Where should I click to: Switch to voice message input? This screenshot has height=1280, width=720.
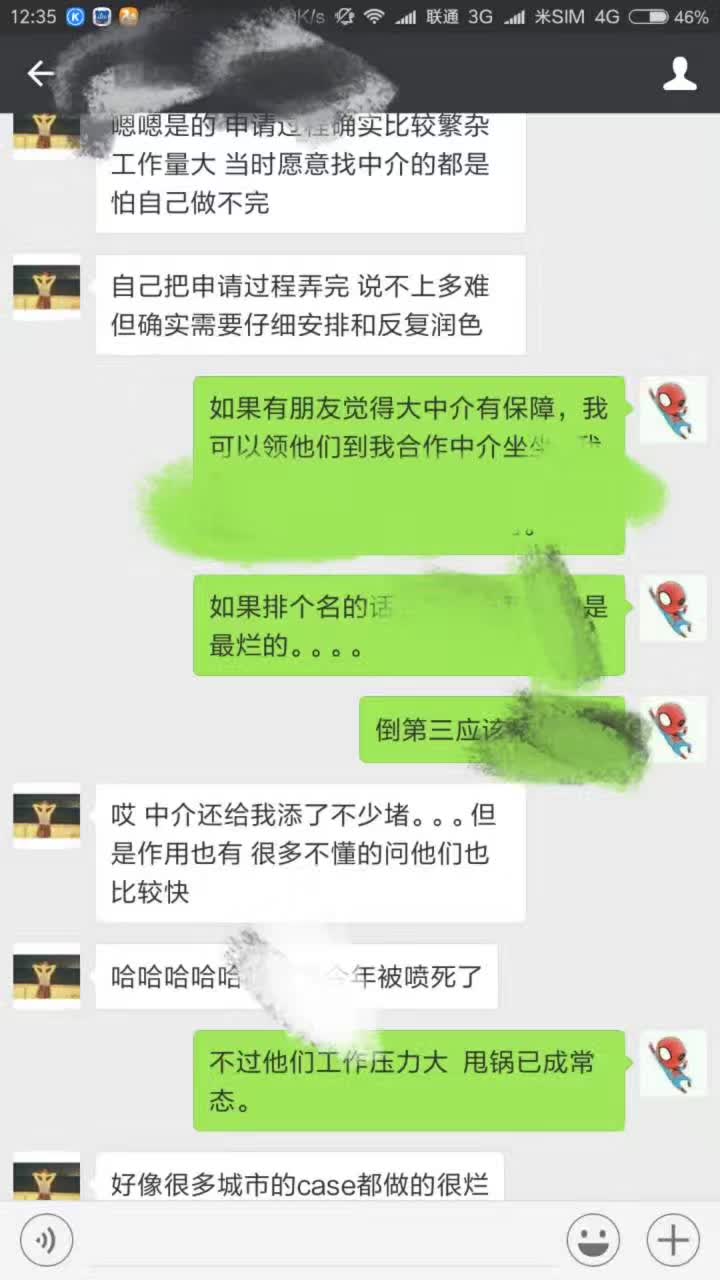pyautogui.click(x=46, y=1241)
